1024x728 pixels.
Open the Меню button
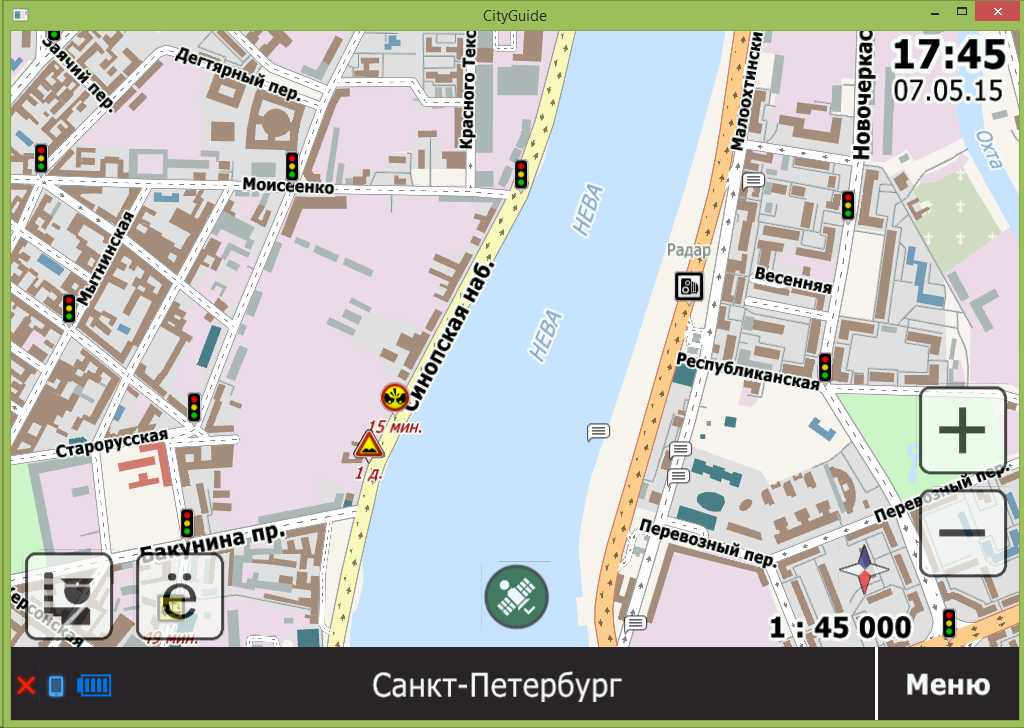pos(947,685)
